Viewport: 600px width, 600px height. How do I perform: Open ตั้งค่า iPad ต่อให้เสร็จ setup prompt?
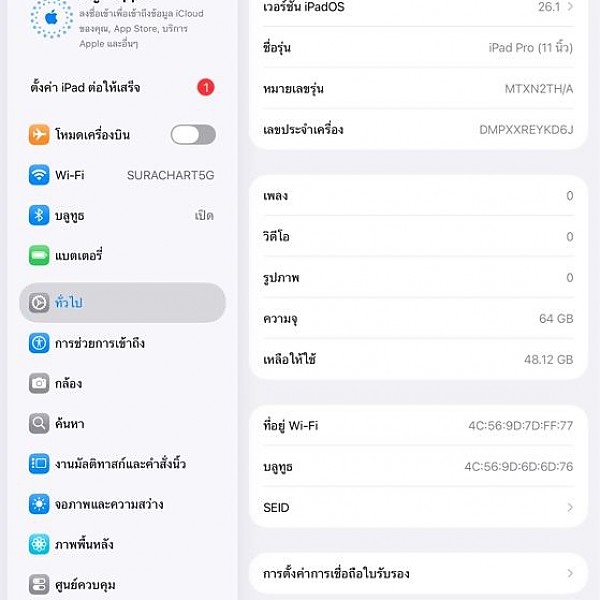pyautogui.click(x=122, y=87)
